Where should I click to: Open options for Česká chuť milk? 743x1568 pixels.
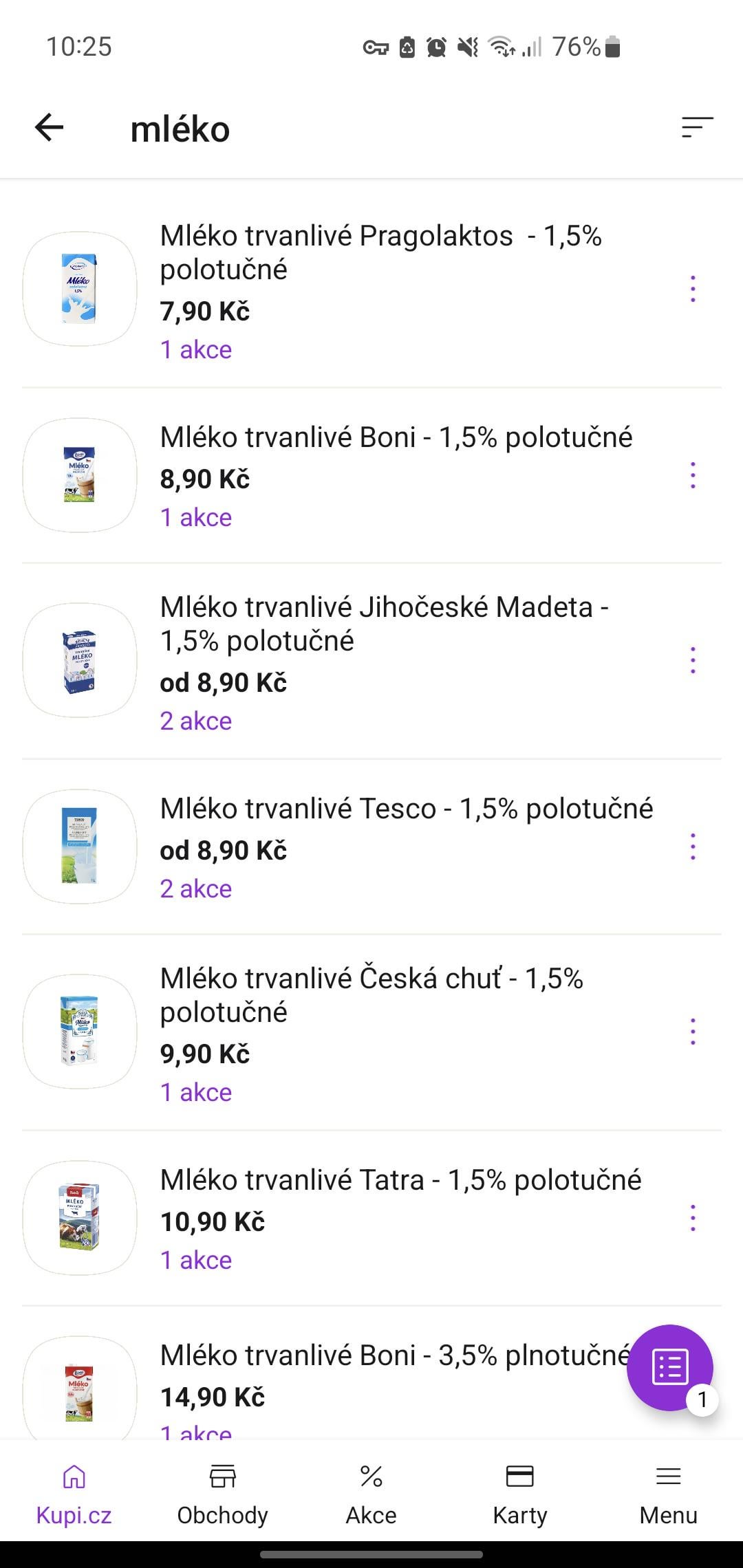point(693,1032)
